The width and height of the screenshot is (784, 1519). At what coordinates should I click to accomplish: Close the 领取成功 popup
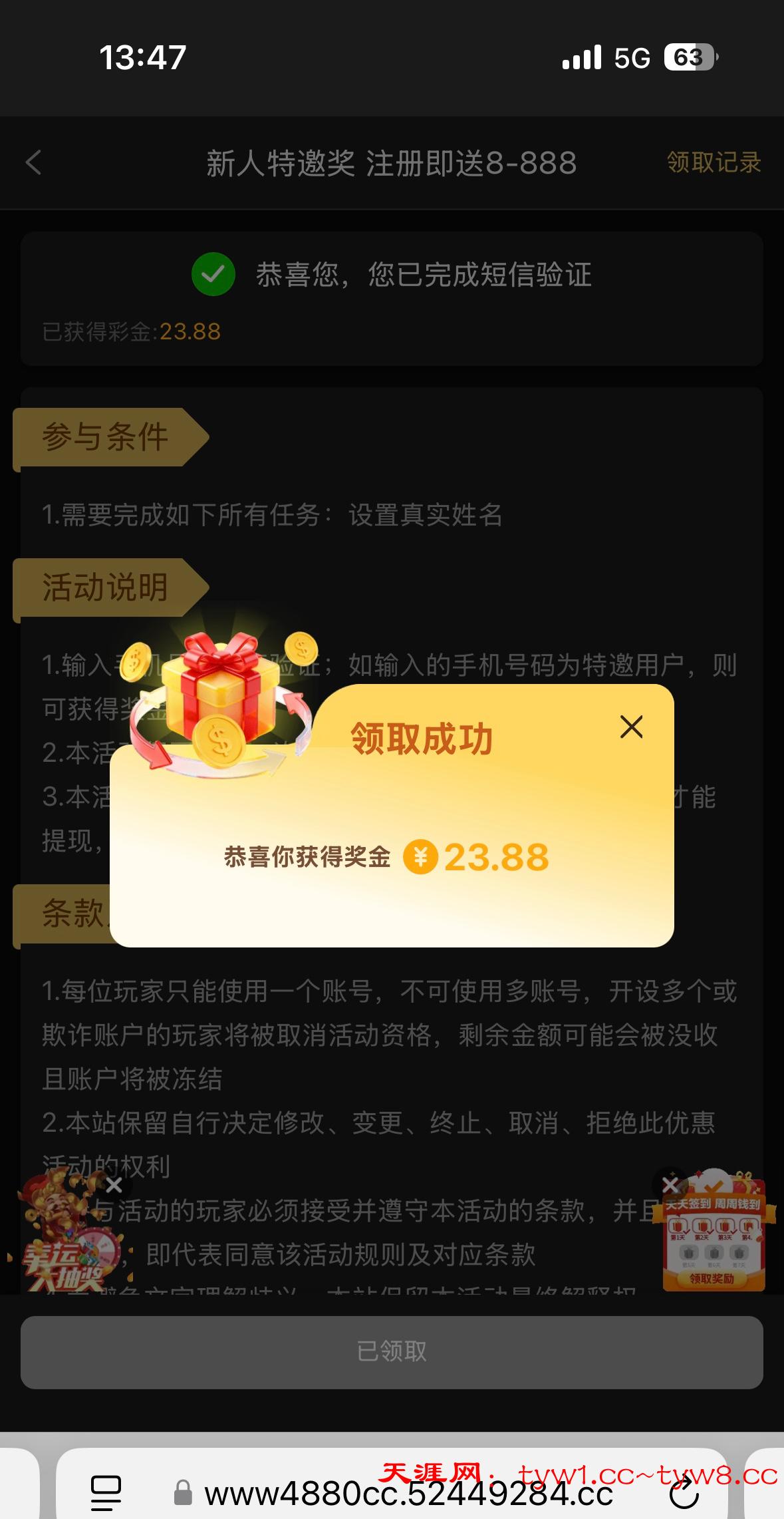pyautogui.click(x=631, y=727)
